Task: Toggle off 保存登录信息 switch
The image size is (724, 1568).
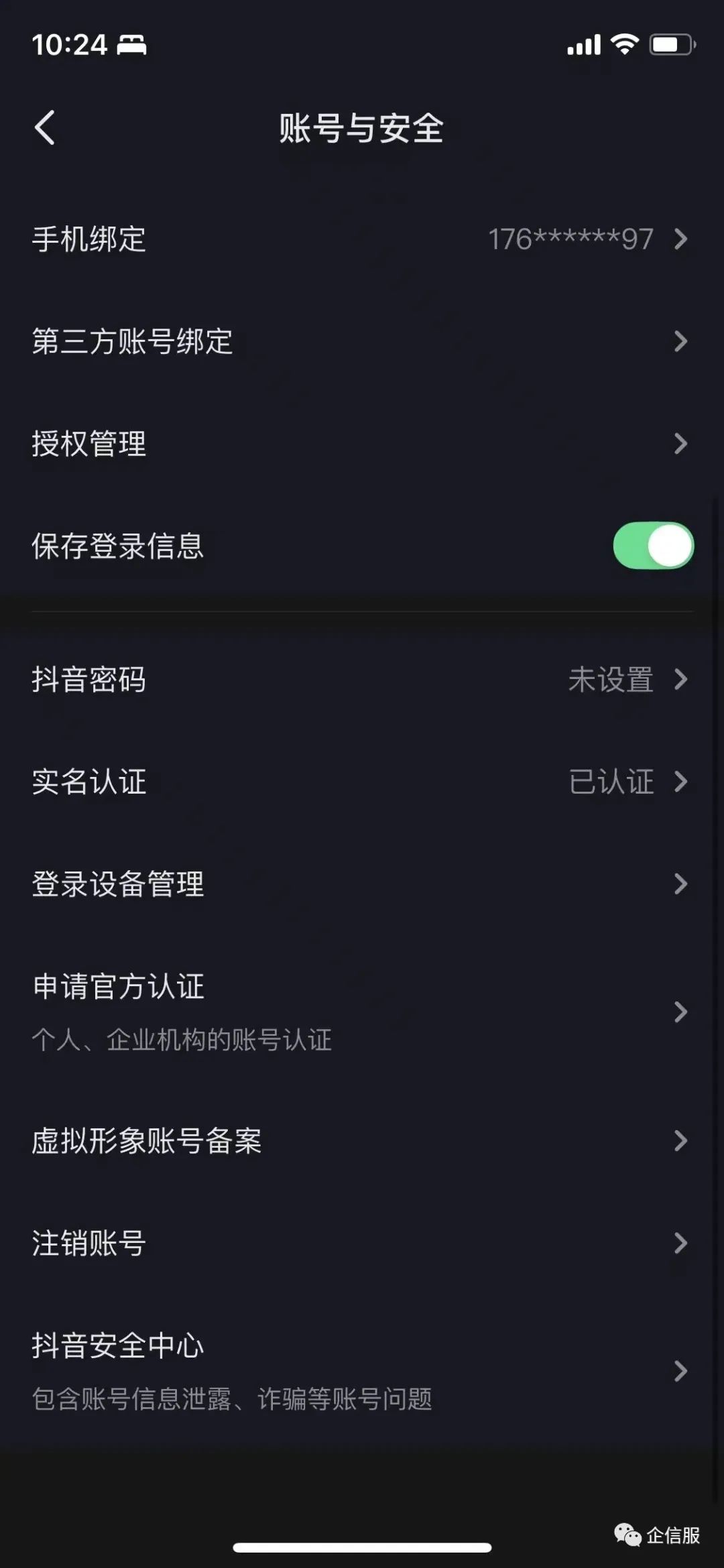Action: point(653,546)
